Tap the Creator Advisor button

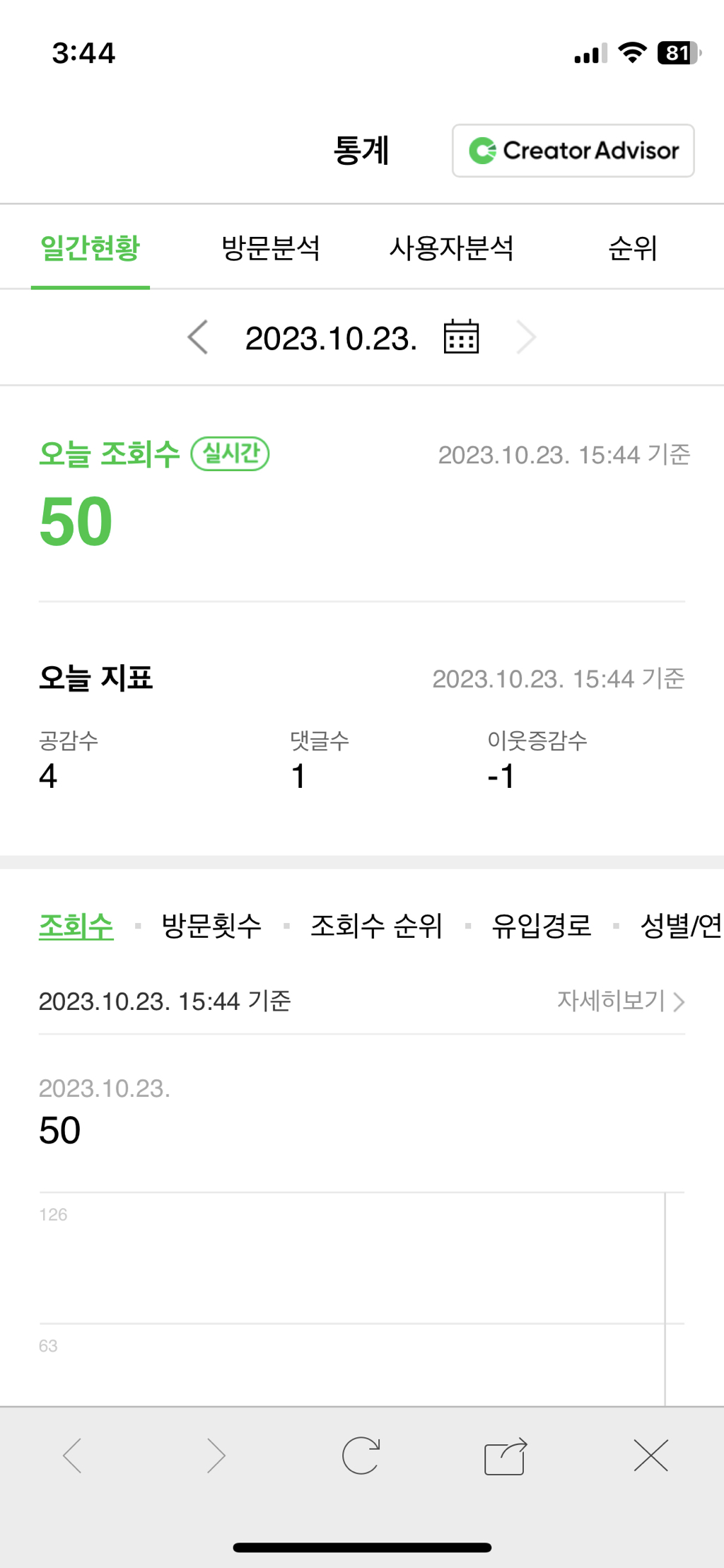[x=573, y=150]
